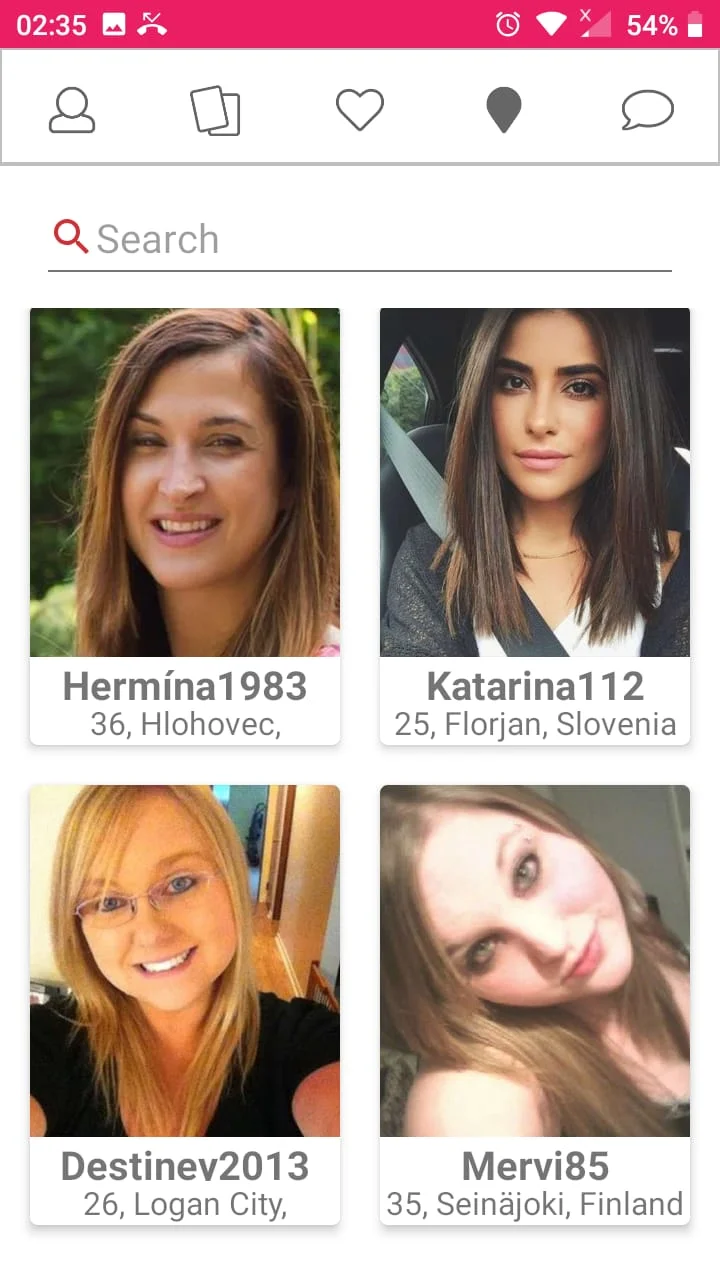This screenshot has height=1280, width=720.
Task: Open the likes heart tab
Action: [x=360, y=110]
